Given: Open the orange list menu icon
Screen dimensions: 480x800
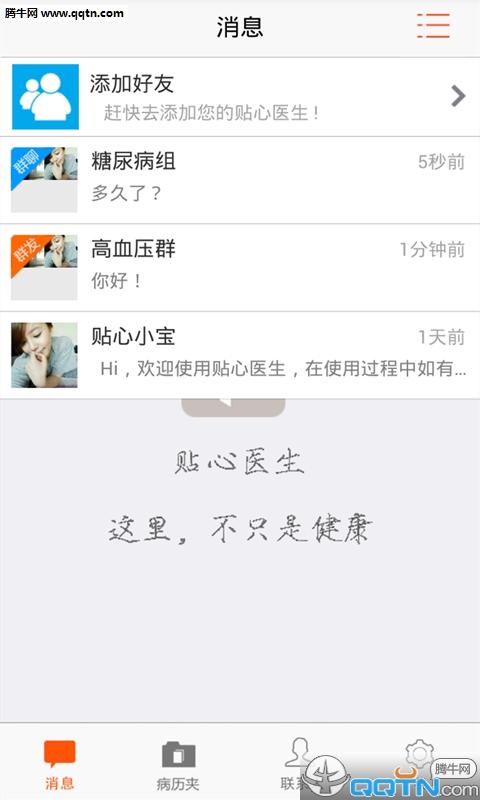Looking at the screenshot, I should tap(433, 26).
